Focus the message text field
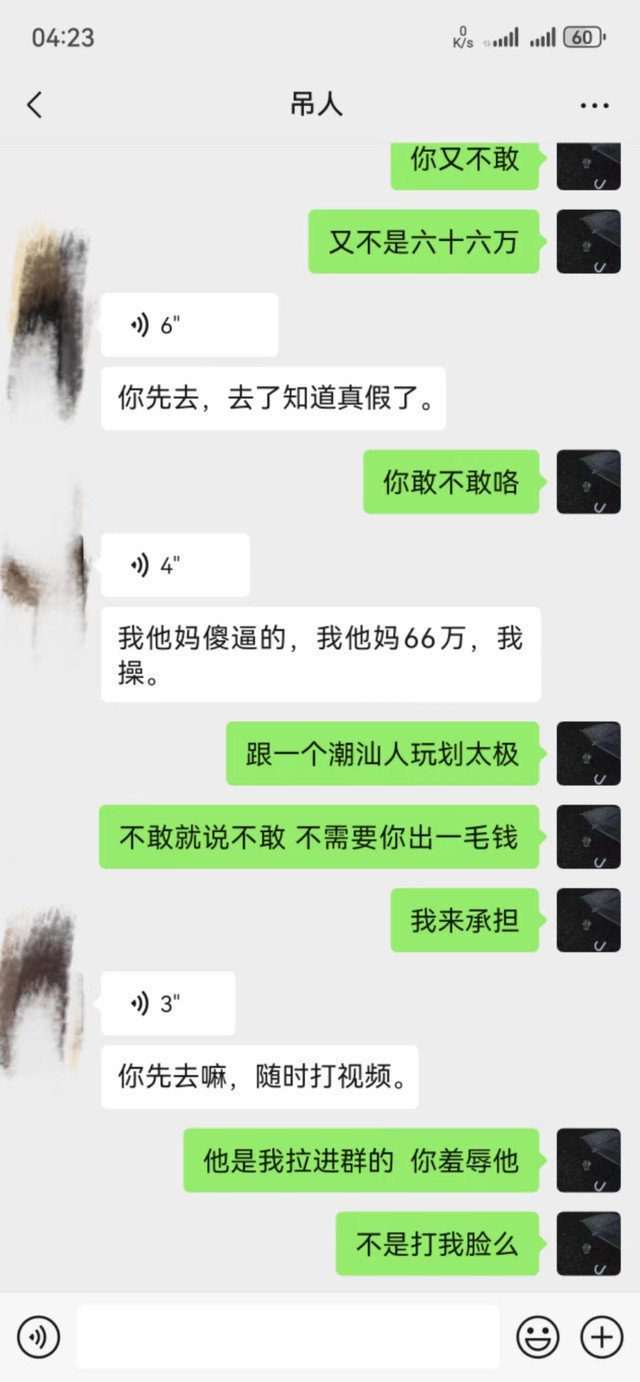 pyautogui.click(x=288, y=1336)
